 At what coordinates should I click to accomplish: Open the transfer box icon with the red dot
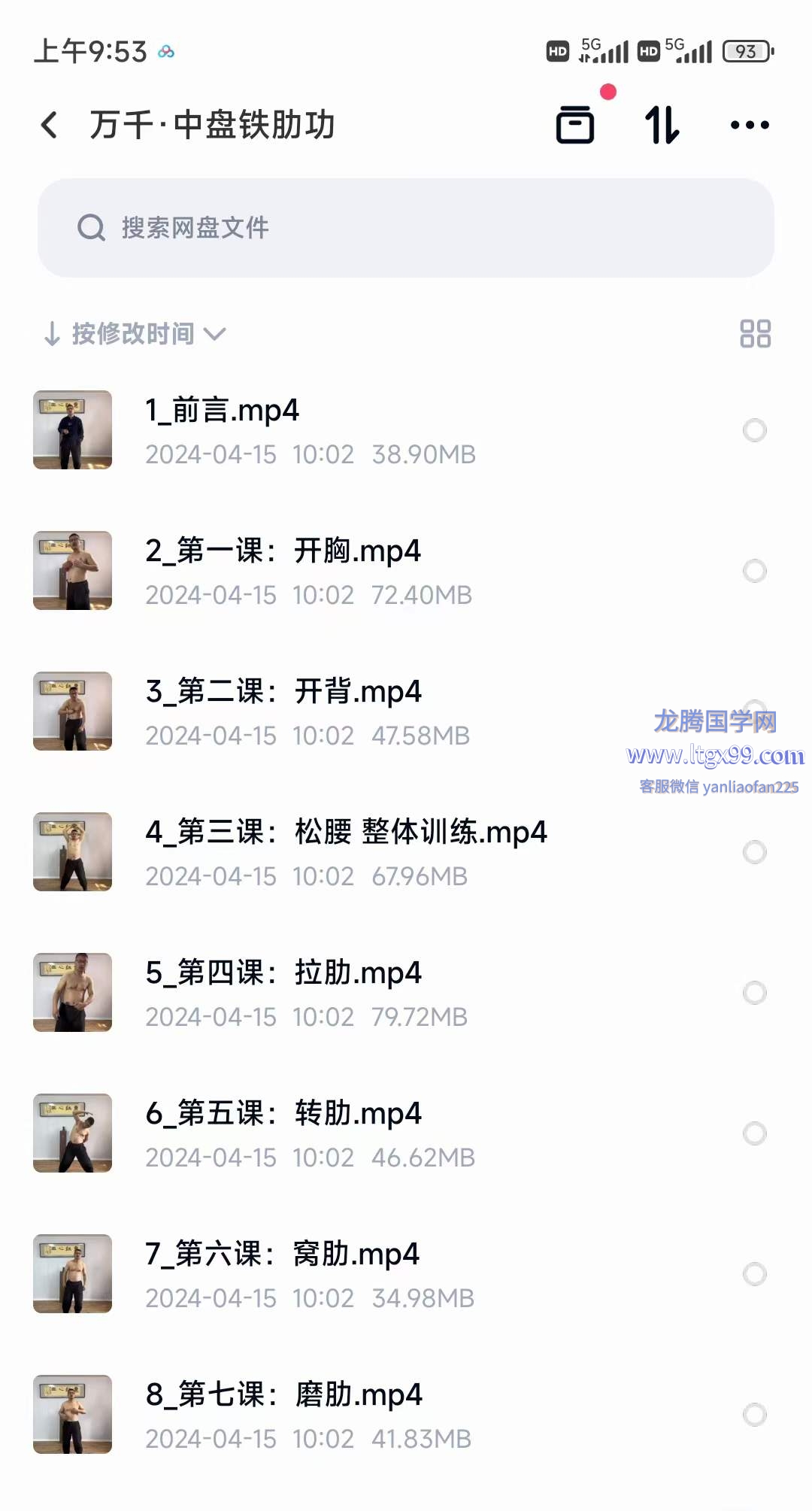pos(575,124)
